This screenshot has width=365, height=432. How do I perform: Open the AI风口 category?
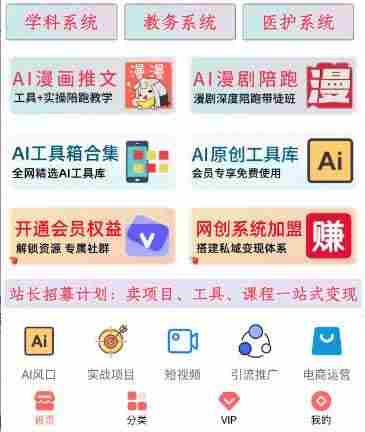[x=39, y=353]
